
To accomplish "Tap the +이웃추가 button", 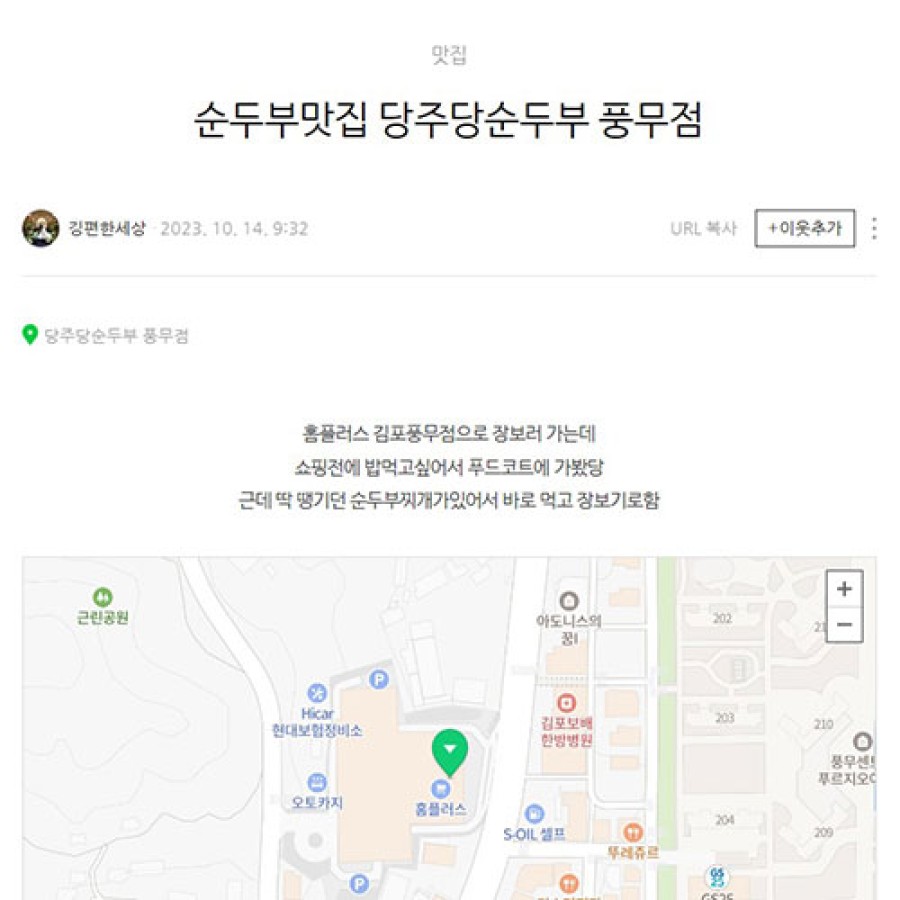I will point(804,229).
